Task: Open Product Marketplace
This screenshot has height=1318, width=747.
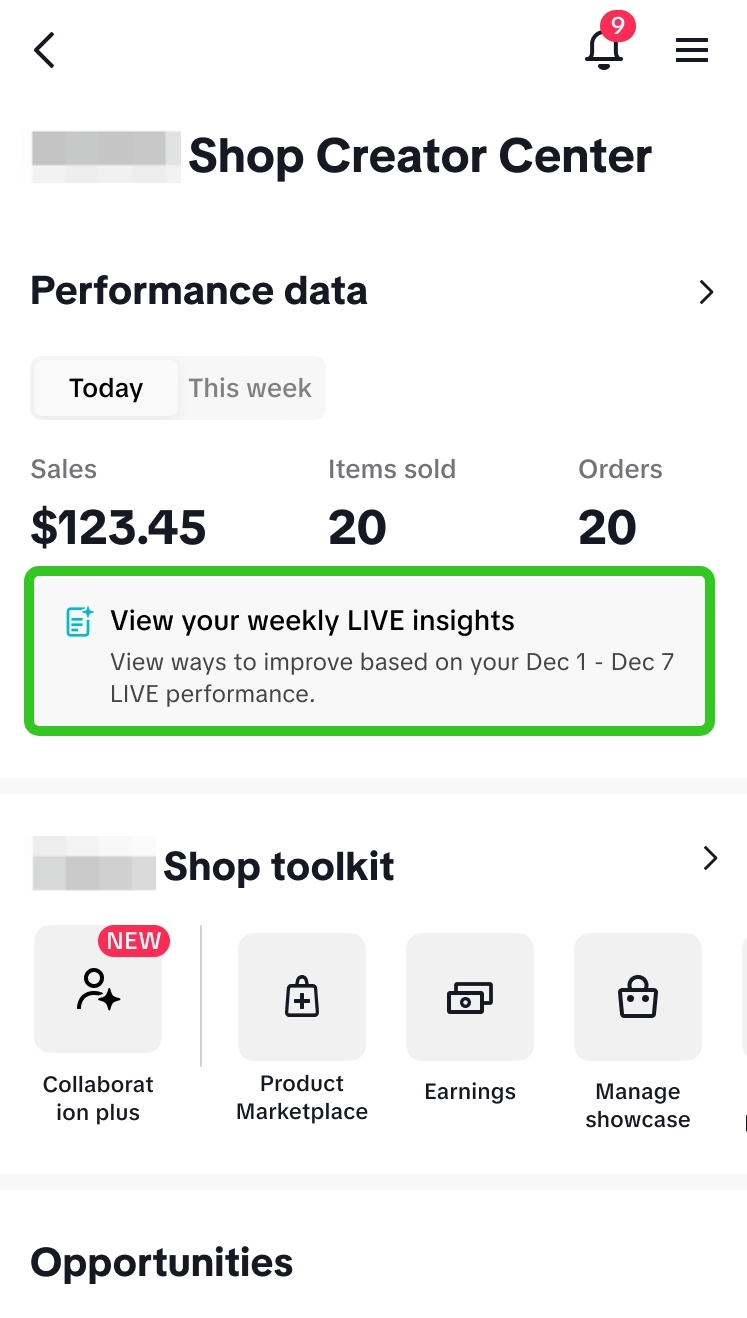Action: click(302, 997)
